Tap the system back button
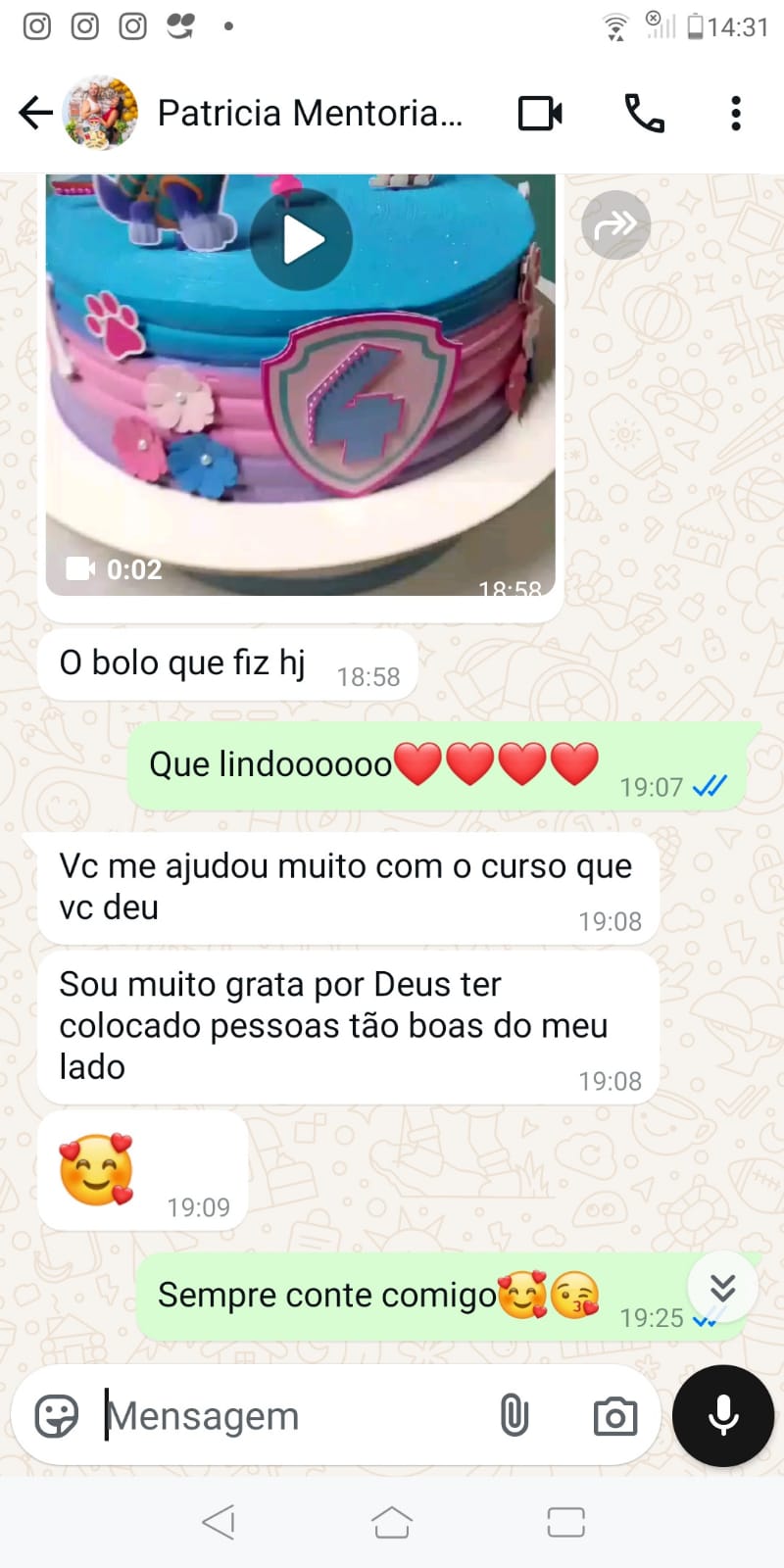This screenshot has width=784, height=1568. (x=219, y=1522)
